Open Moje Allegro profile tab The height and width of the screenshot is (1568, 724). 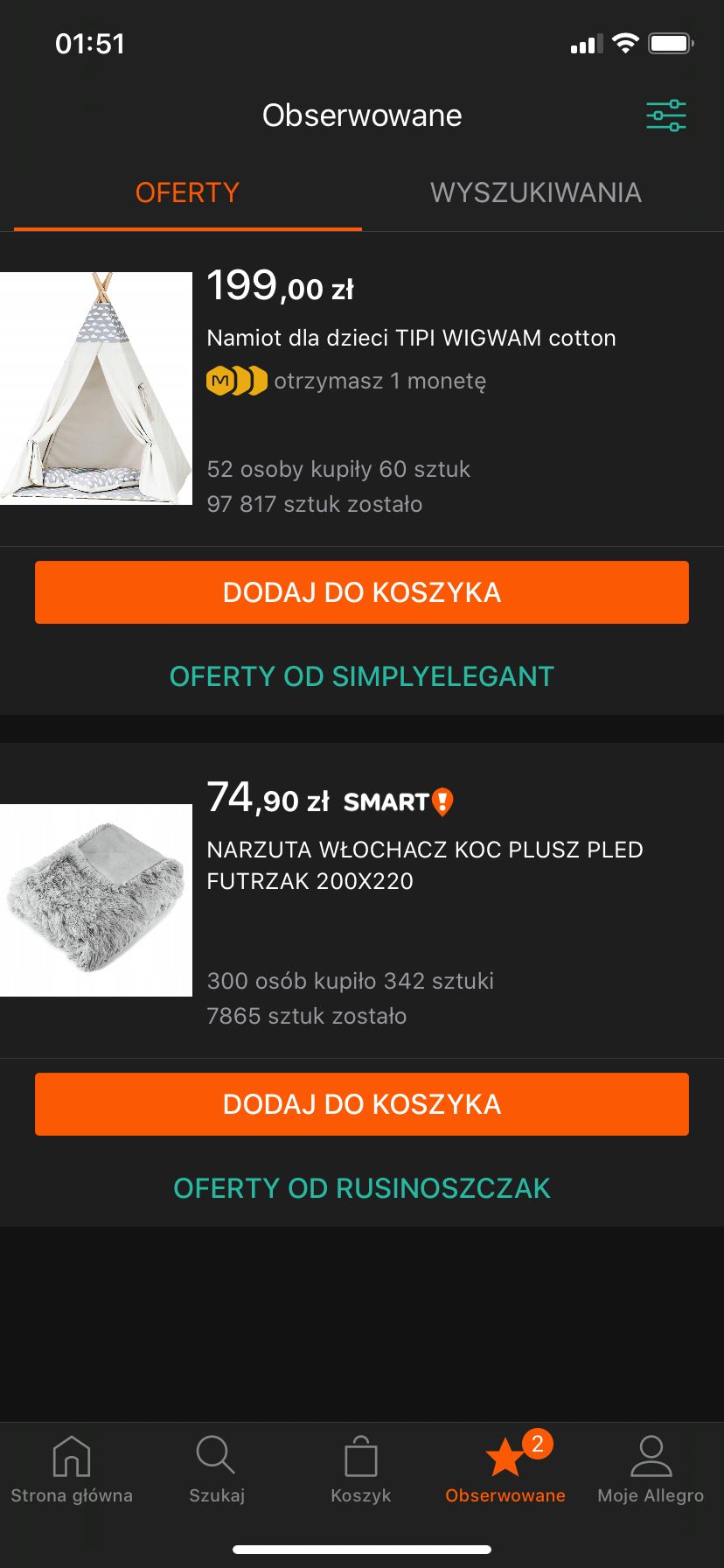pos(651,1470)
